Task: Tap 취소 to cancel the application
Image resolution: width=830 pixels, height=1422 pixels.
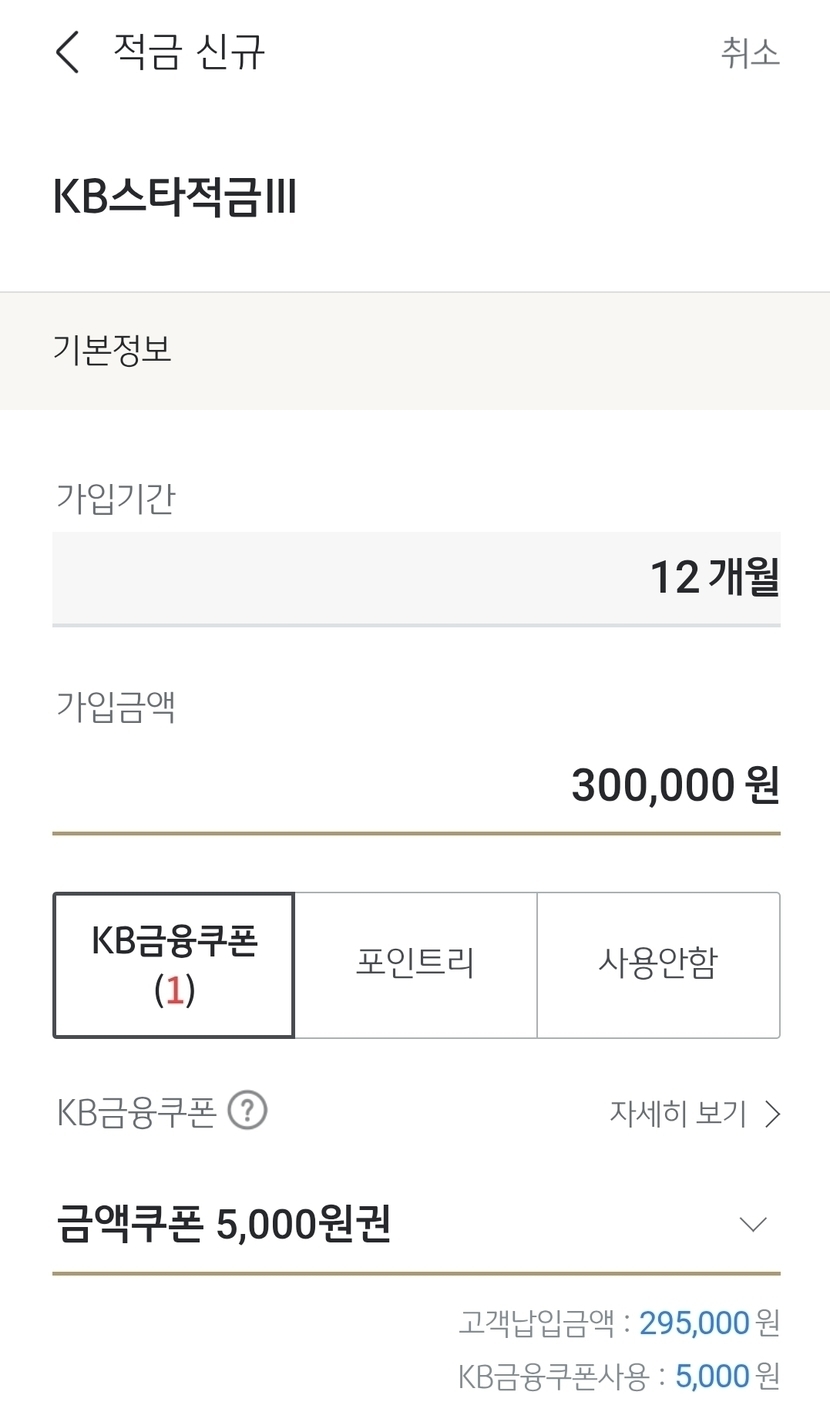Action: coord(750,52)
